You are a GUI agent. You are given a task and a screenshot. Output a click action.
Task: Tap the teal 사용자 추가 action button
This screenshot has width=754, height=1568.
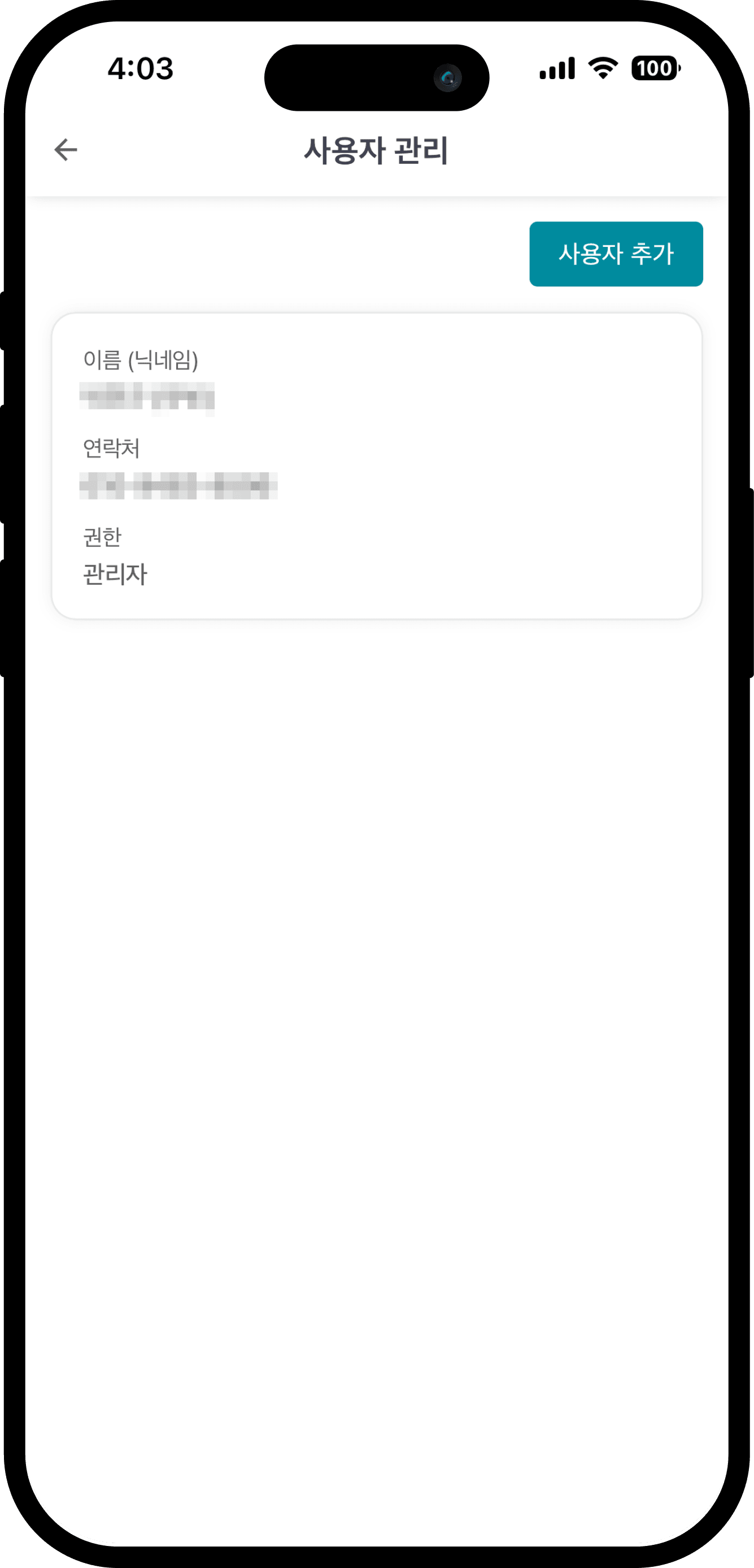tap(616, 254)
